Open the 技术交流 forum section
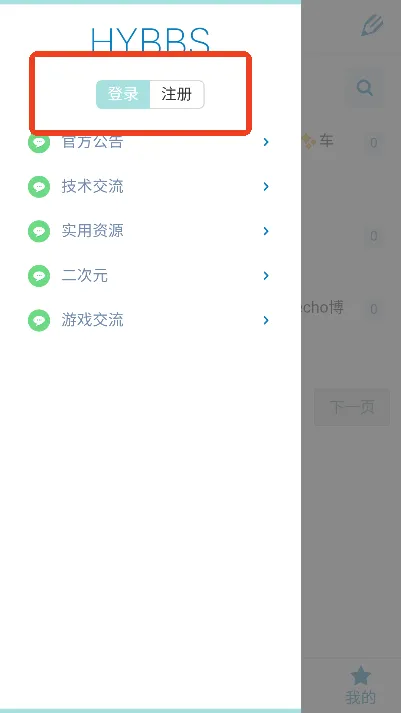 (150, 186)
